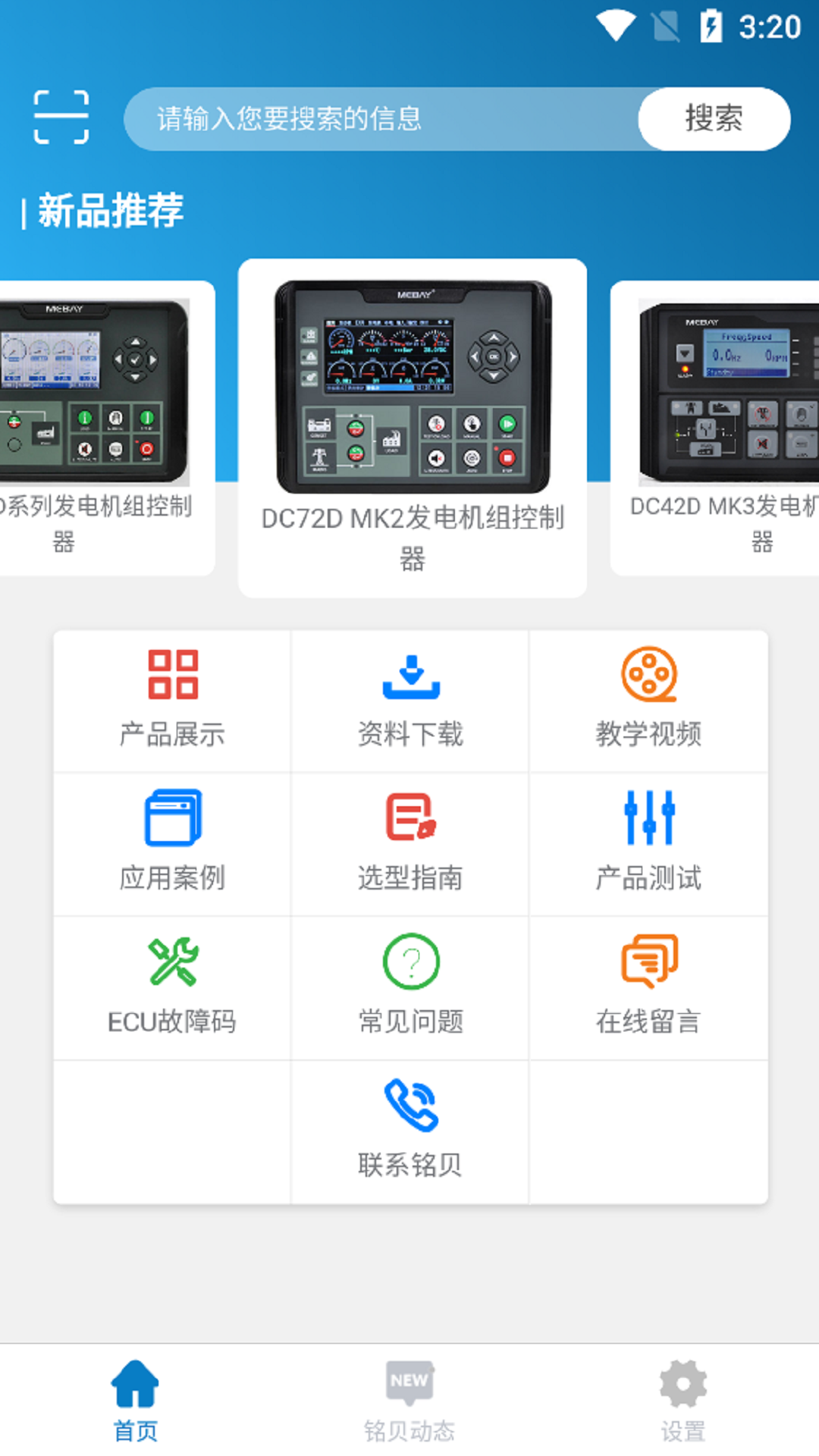Screen dimensions: 819x1456
Task: Open 常见问题 FAQ section
Action: click(x=410, y=987)
